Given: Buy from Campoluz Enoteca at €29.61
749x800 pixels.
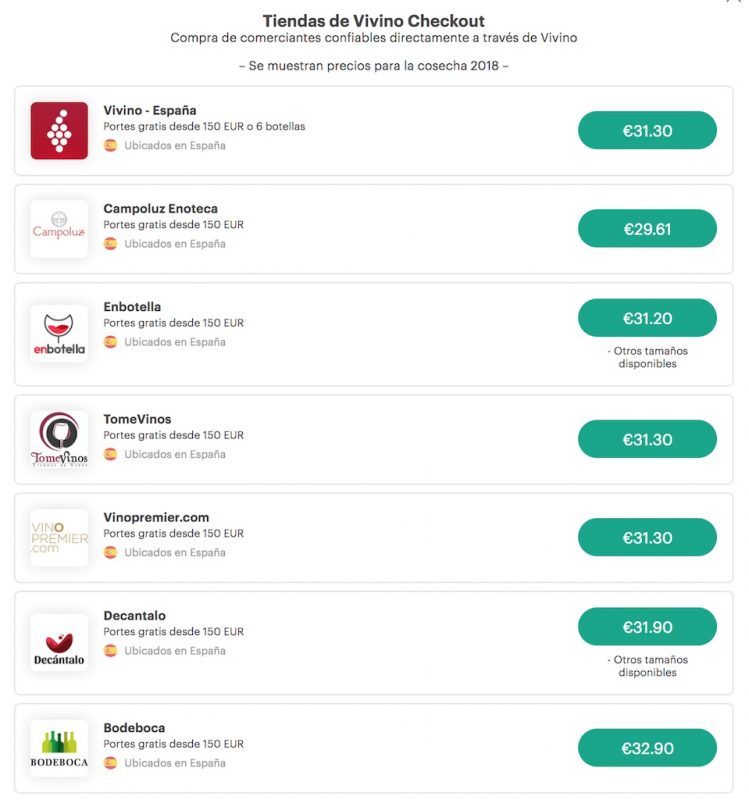Looking at the screenshot, I should [647, 229].
